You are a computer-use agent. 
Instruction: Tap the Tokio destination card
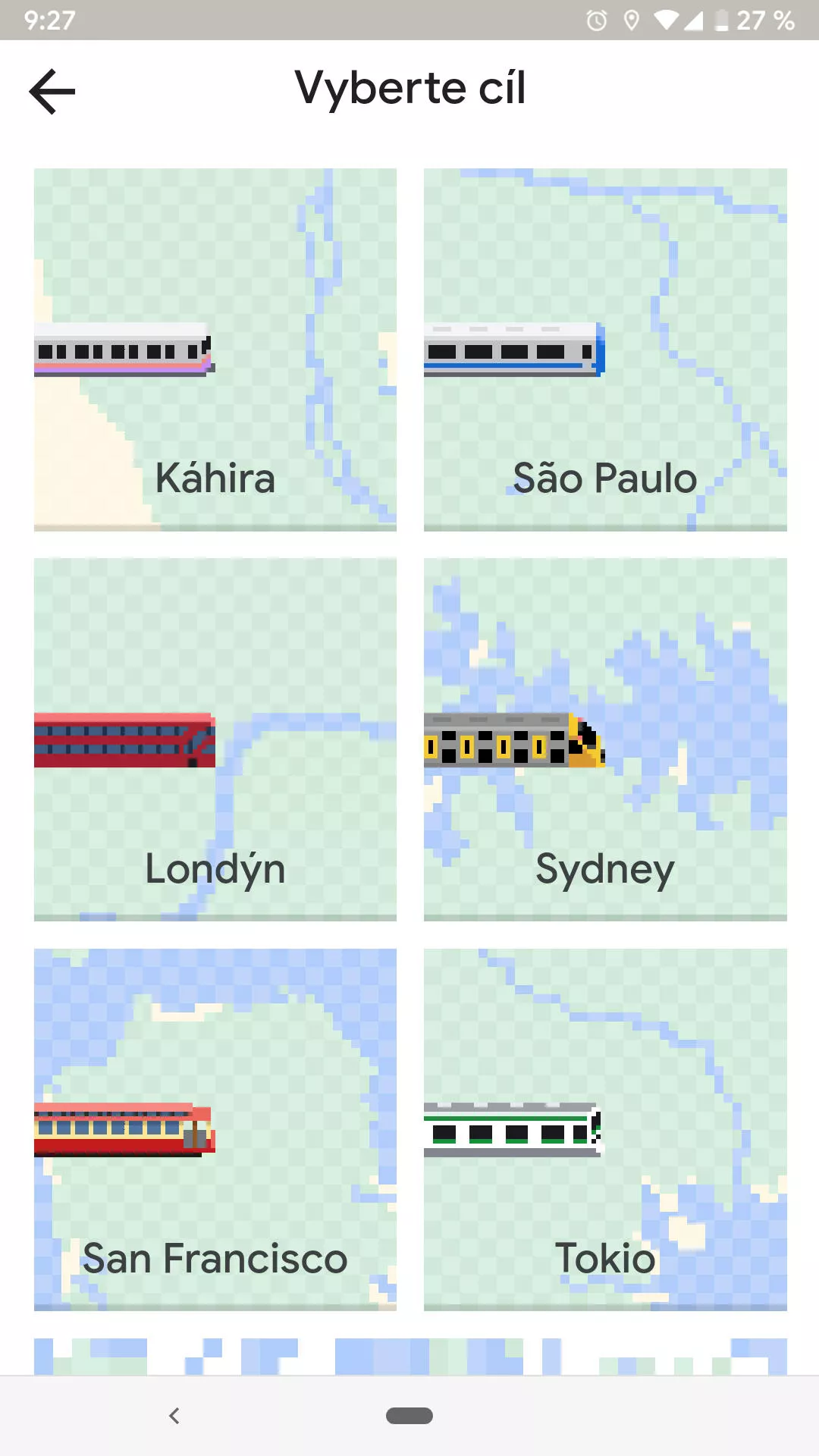pos(605,1129)
